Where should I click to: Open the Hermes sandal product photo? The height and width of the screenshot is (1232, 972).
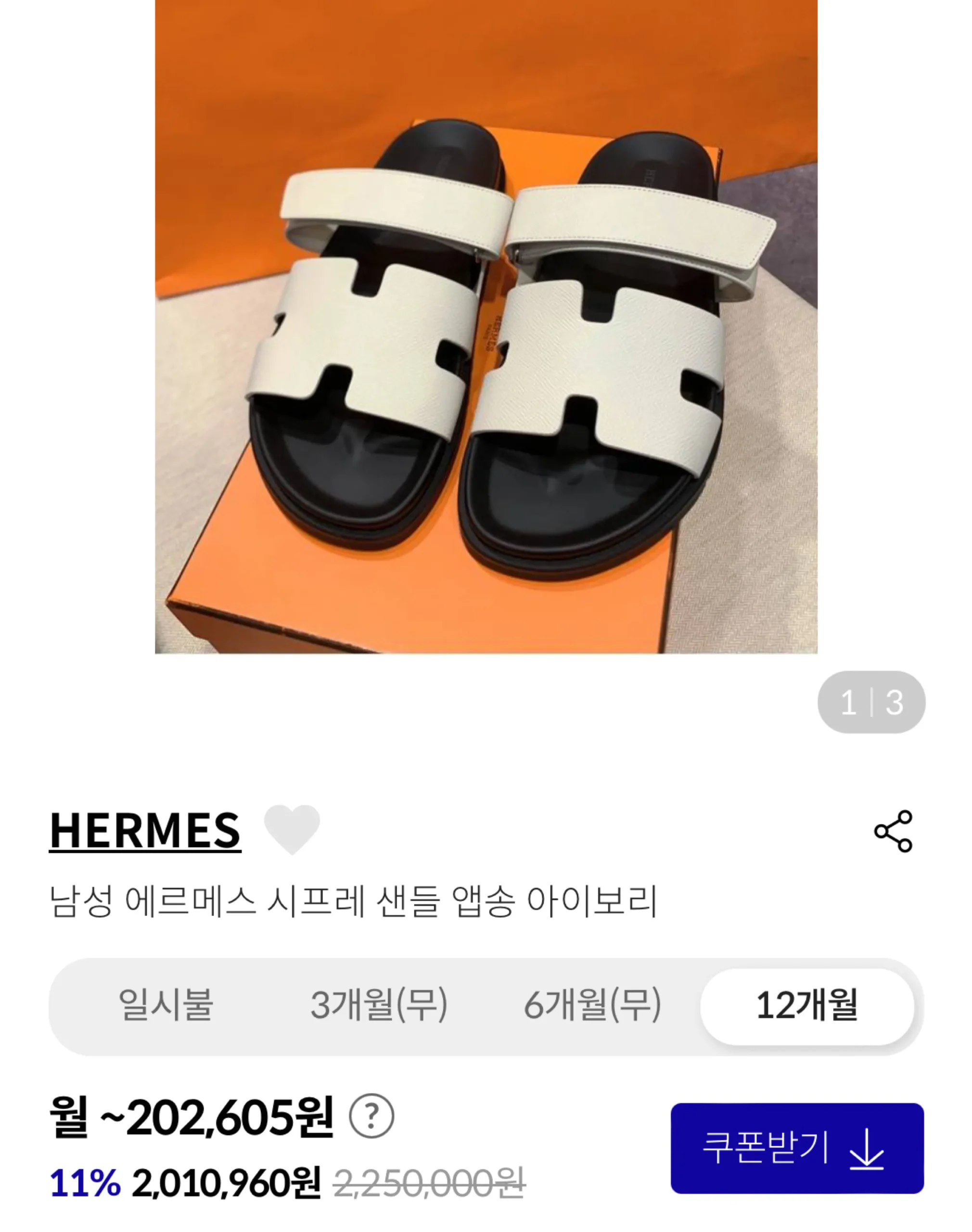click(x=486, y=327)
